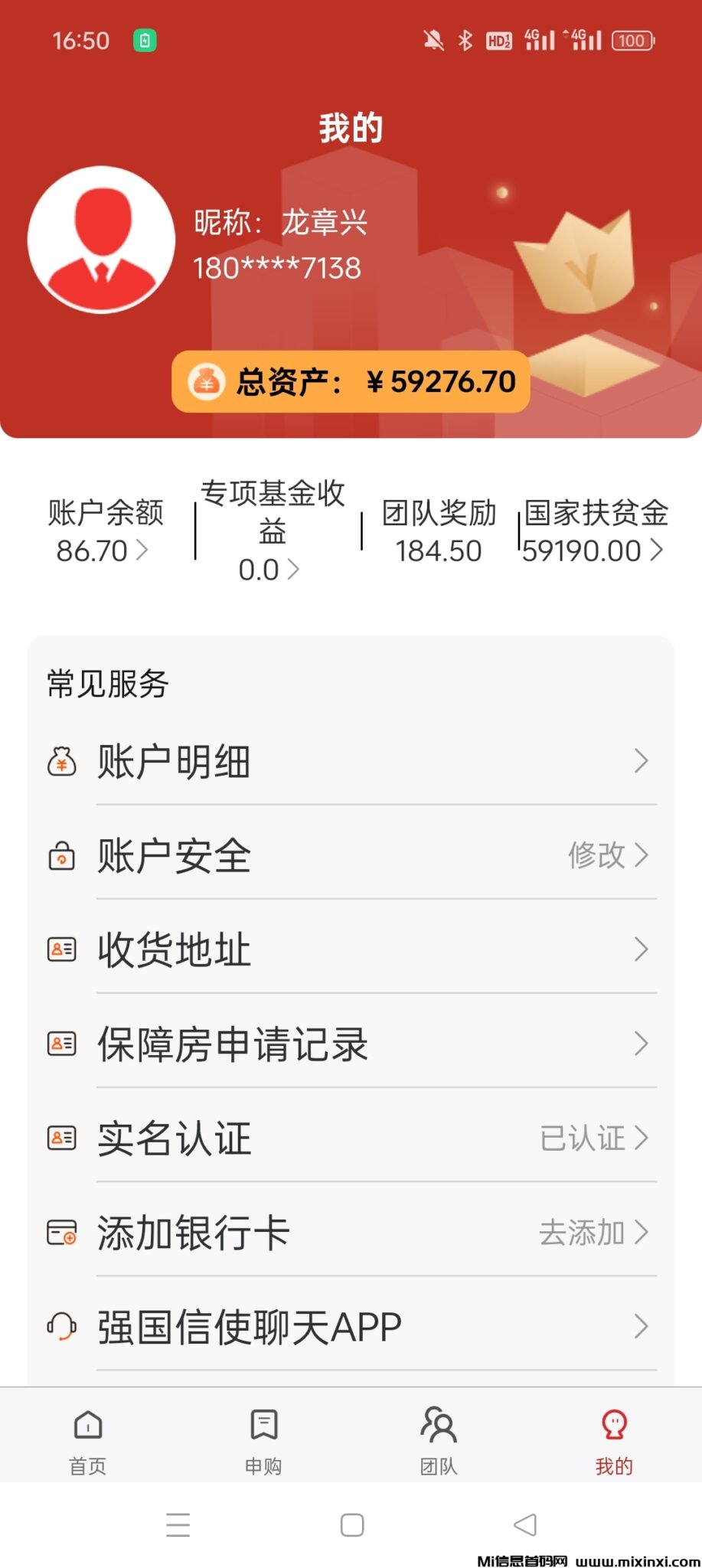Switch to the 首页 tab

pos(87,1439)
